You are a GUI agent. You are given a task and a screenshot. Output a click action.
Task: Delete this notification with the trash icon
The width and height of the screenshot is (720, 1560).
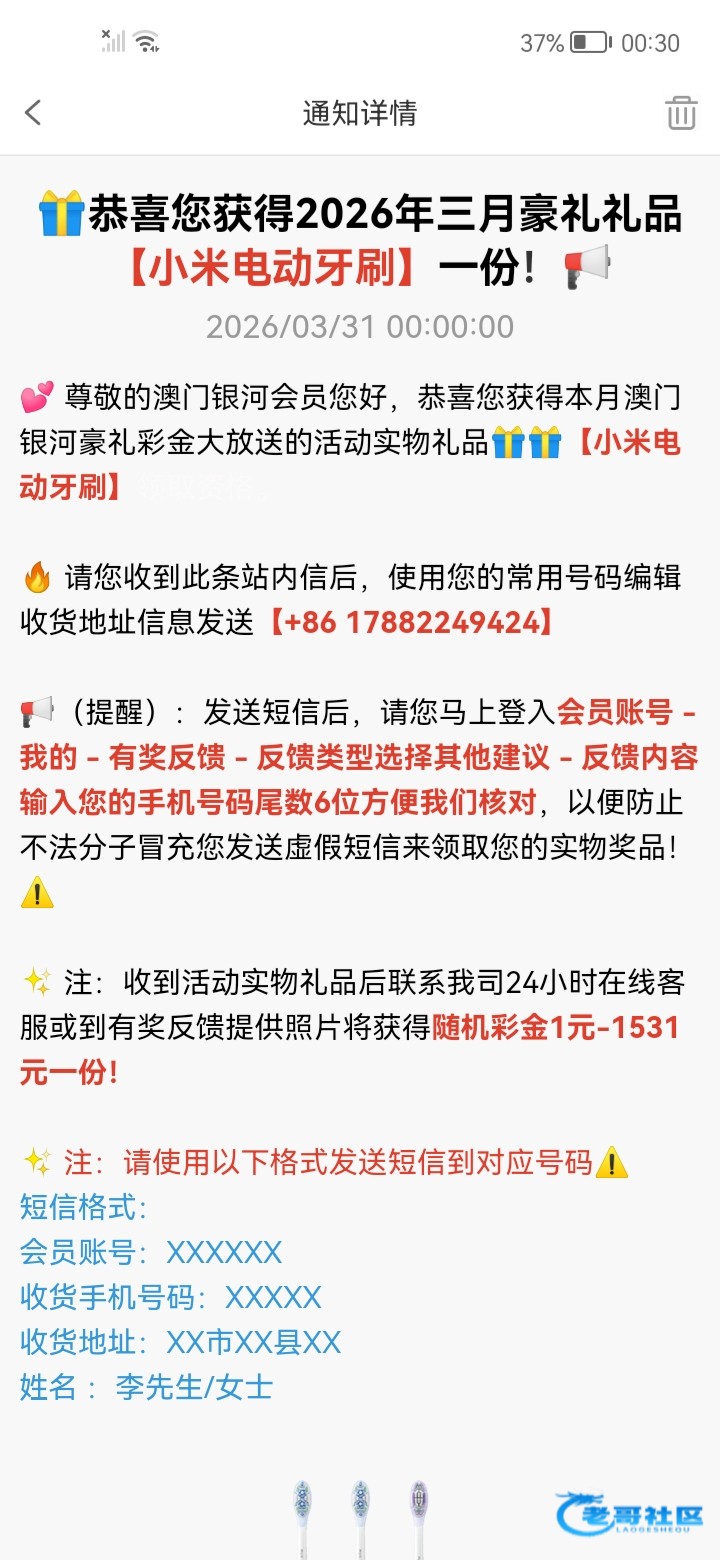pyautogui.click(x=681, y=113)
